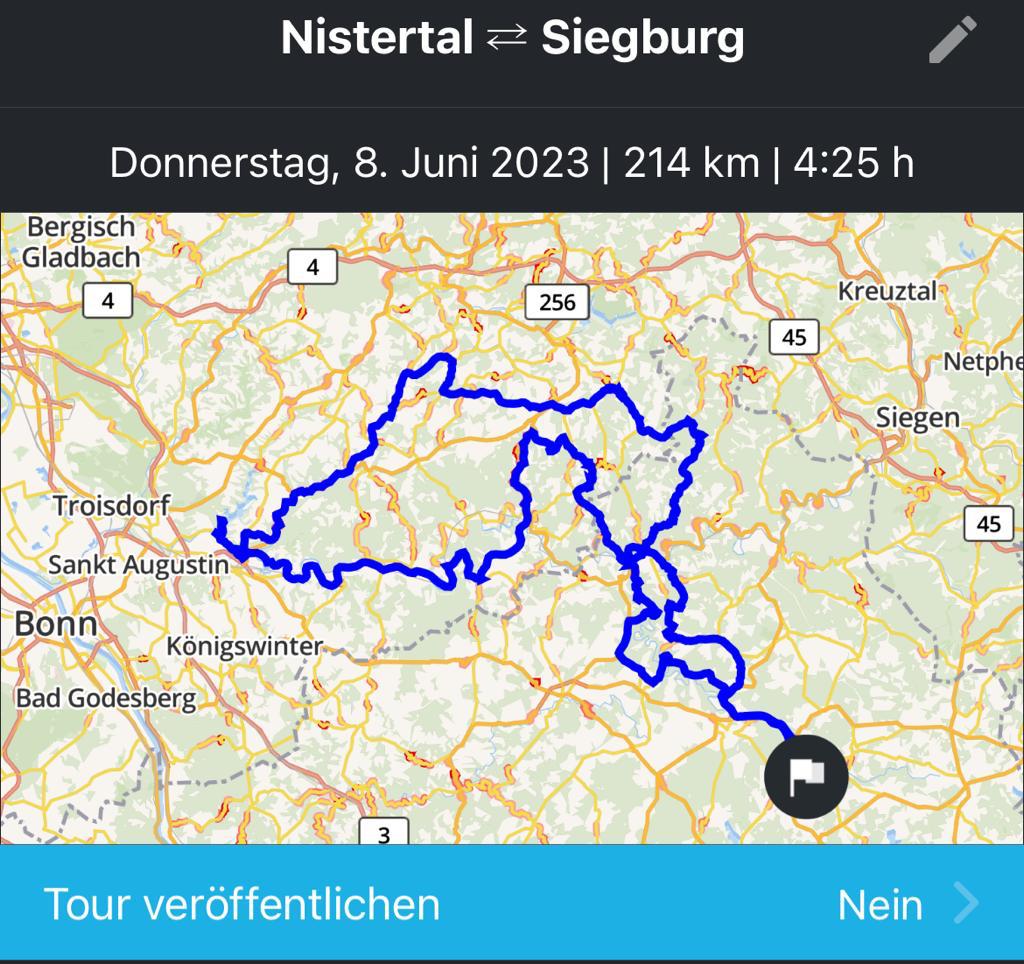Open the route map preview
1024x964 pixels.
coord(512,528)
